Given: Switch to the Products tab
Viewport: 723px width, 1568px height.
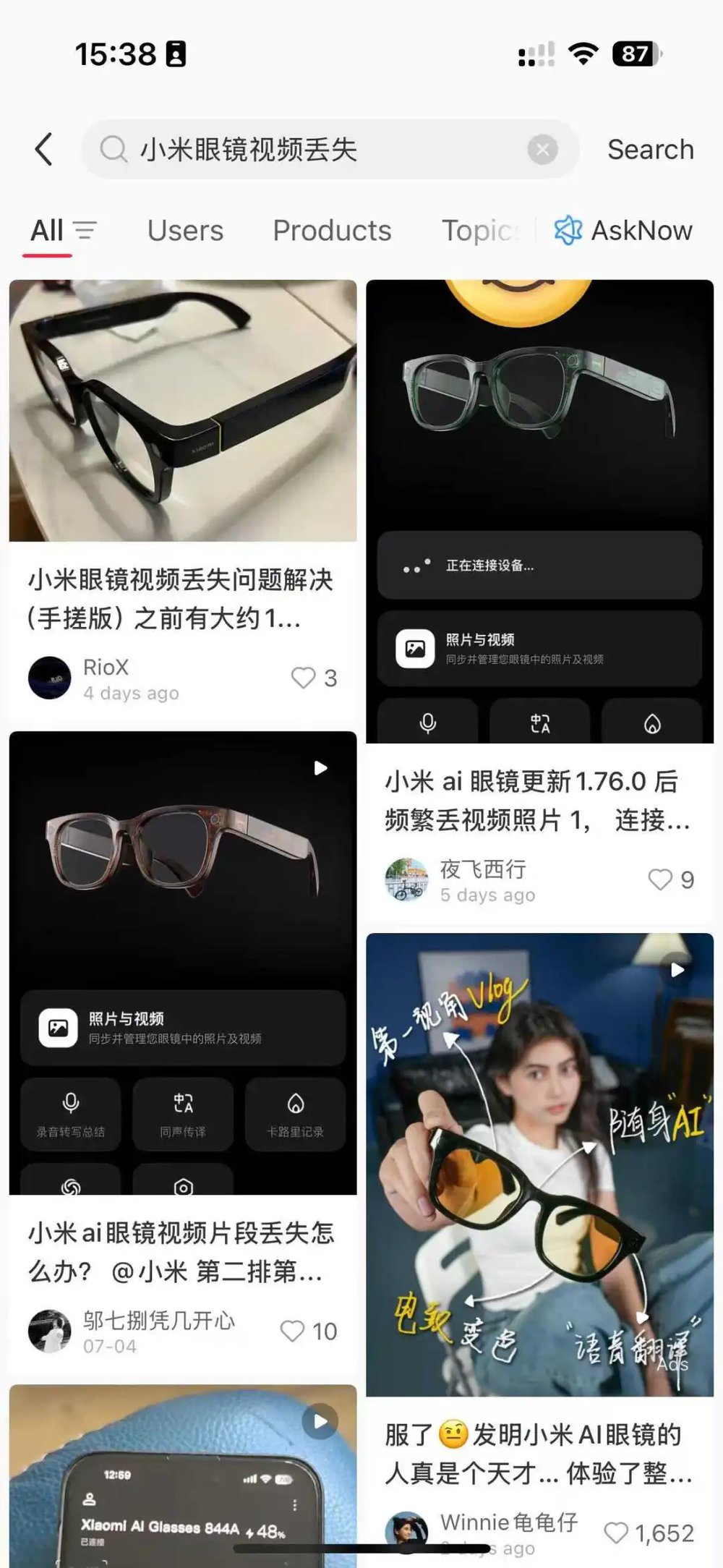Looking at the screenshot, I should click(332, 231).
